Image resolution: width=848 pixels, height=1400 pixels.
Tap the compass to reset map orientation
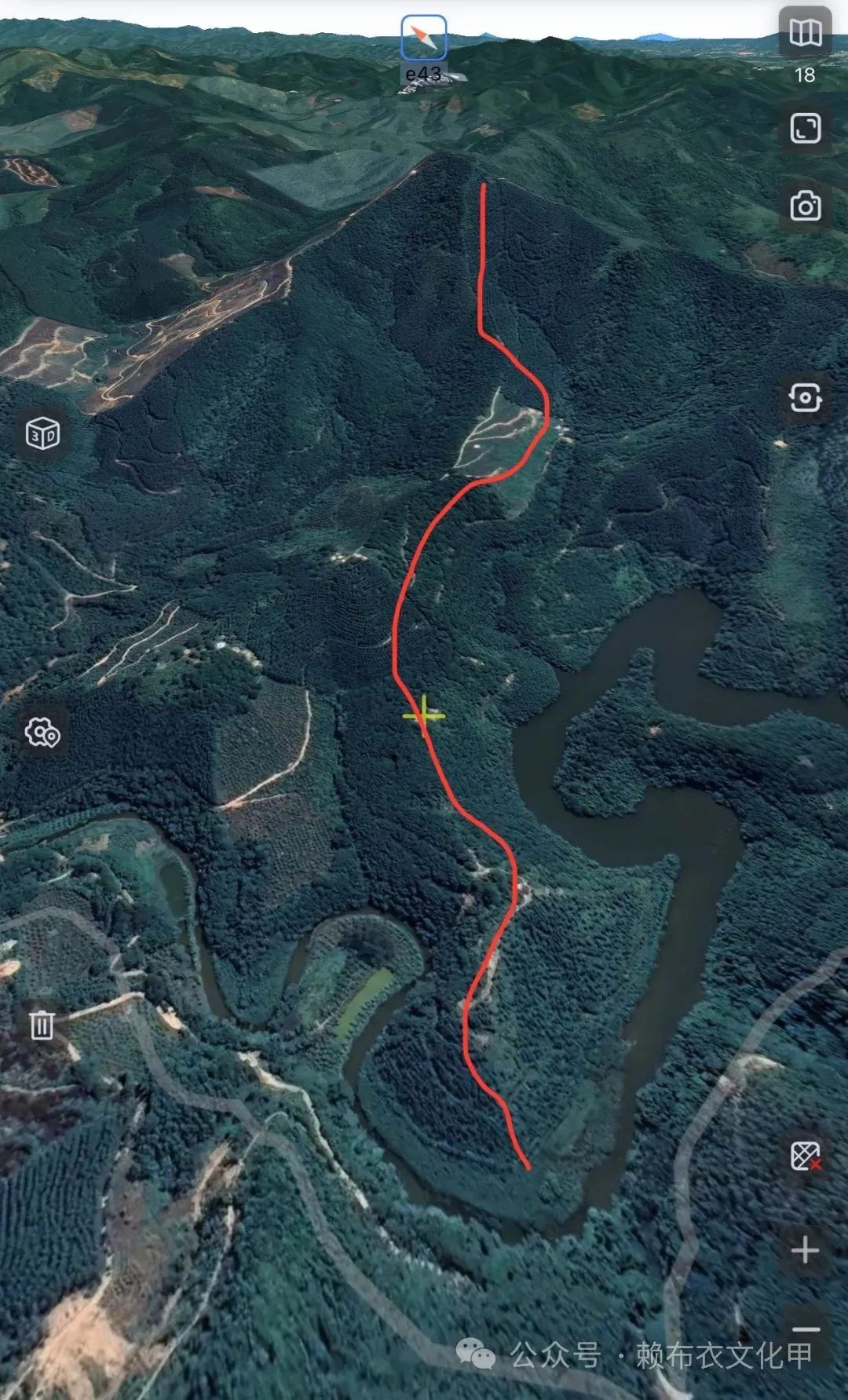coord(424,38)
